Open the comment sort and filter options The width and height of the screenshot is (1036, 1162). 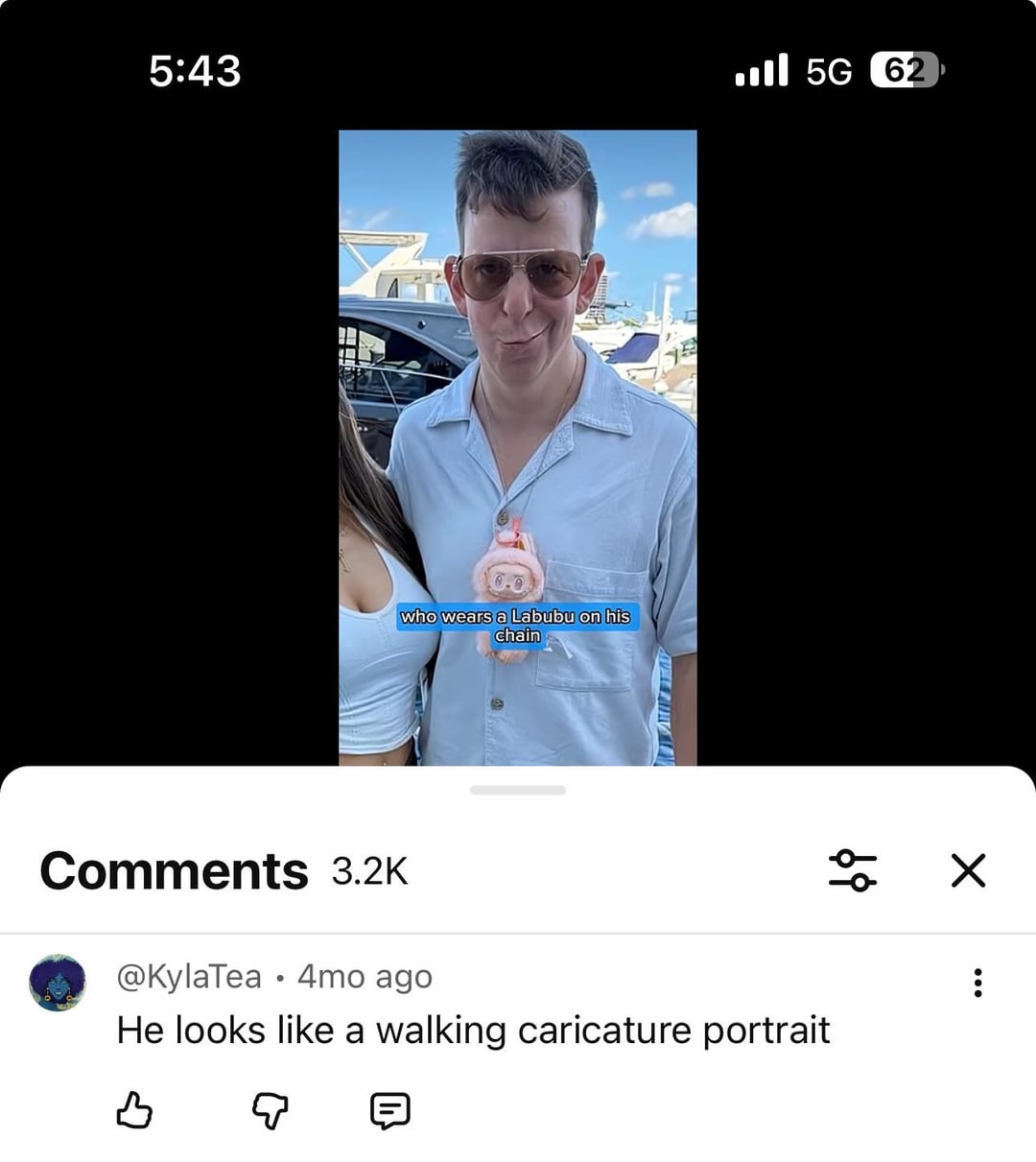(x=852, y=870)
